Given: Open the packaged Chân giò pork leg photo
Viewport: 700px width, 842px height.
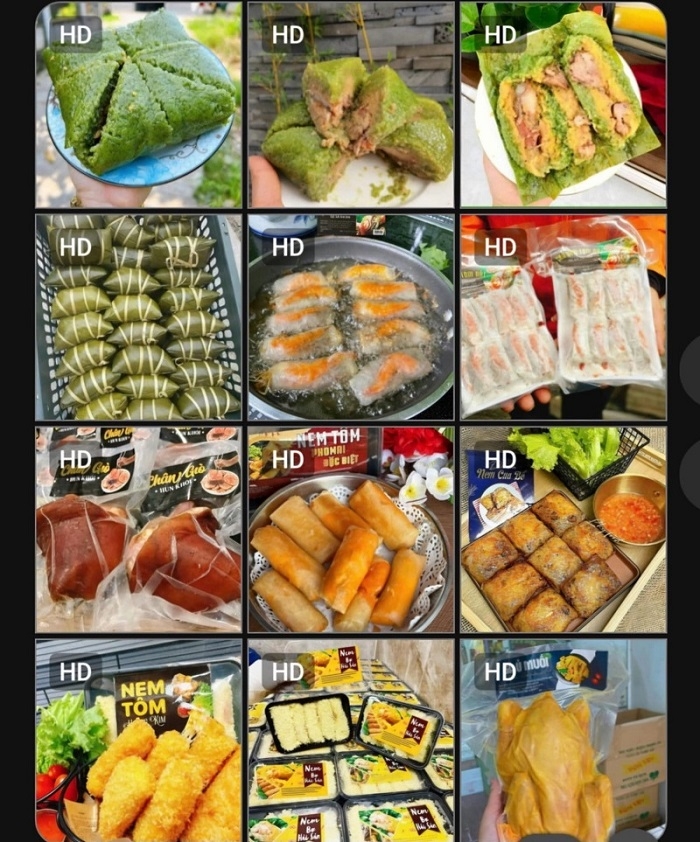Looking at the screenshot, I should (x=138, y=530).
